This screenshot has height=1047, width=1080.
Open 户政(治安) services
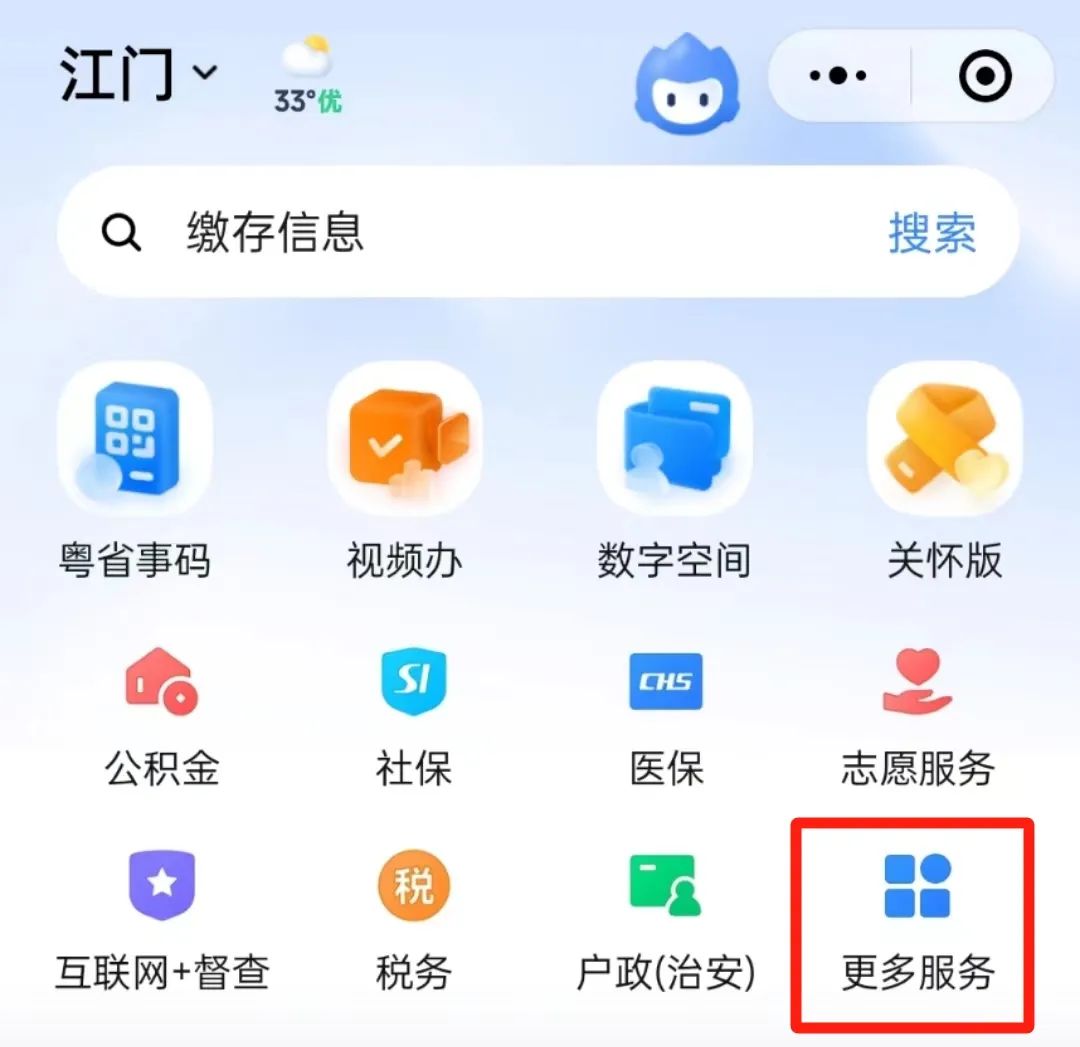666,920
